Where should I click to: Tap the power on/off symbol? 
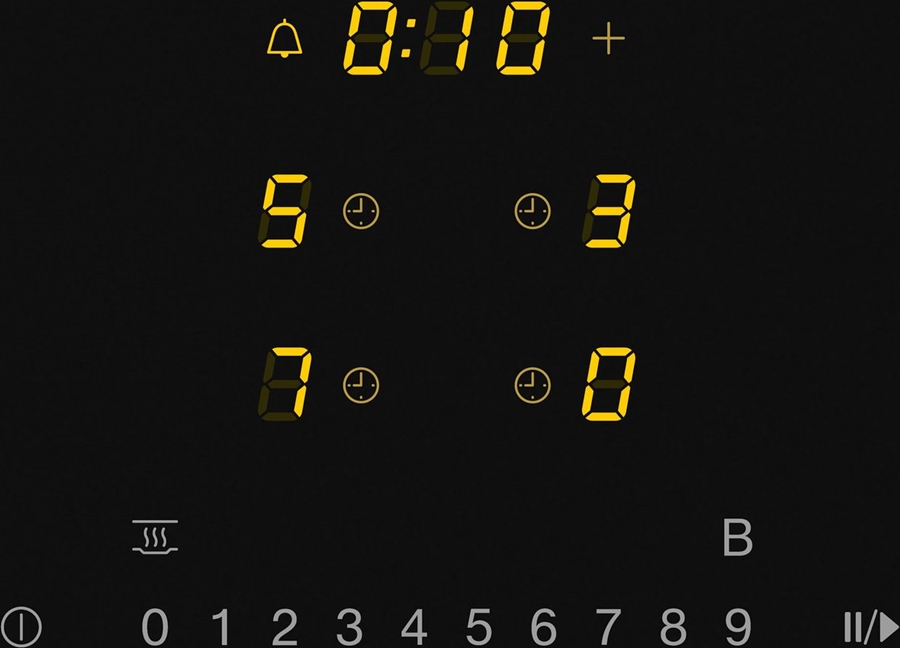22,627
